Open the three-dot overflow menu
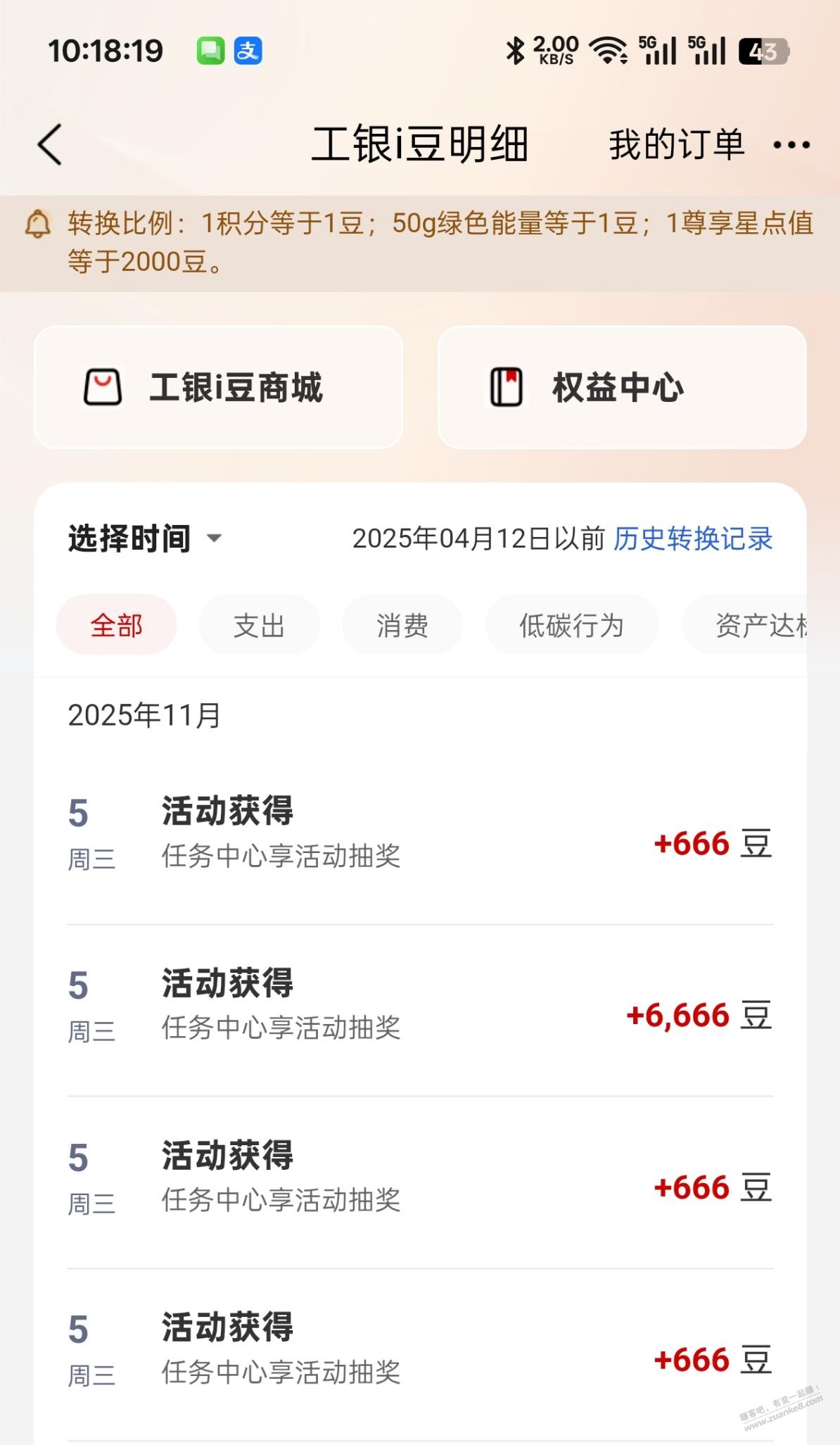This screenshot has width=840, height=1445. tap(791, 145)
